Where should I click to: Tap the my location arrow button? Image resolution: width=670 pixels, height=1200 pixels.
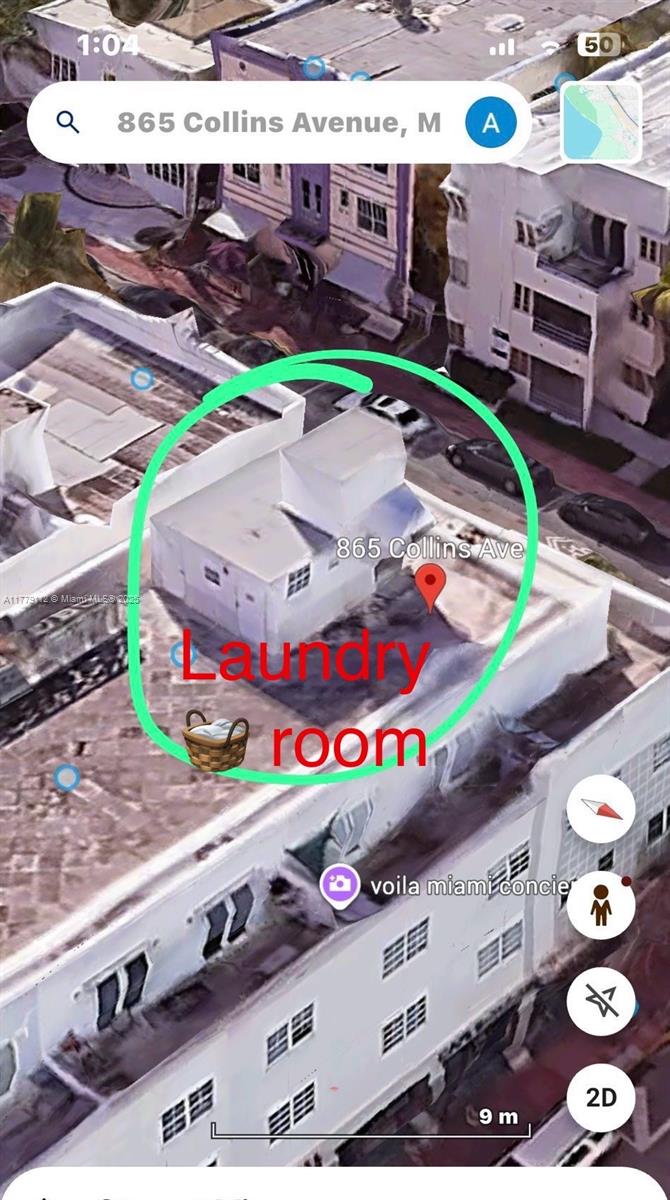pyautogui.click(x=601, y=1001)
